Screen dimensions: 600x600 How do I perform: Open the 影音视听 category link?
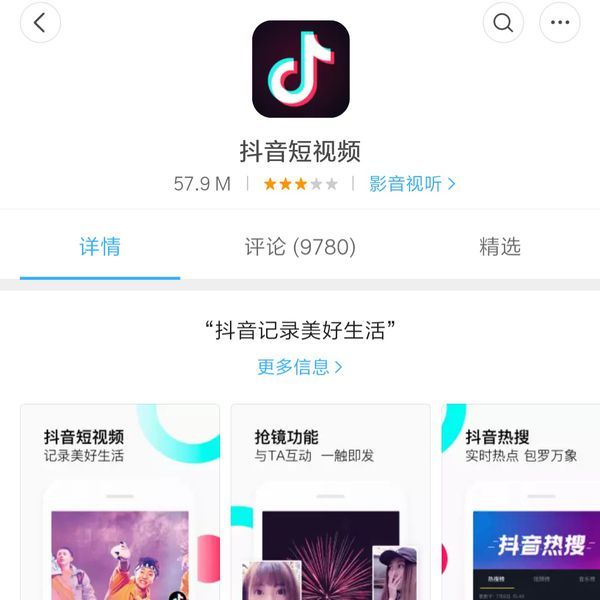[x=412, y=184]
